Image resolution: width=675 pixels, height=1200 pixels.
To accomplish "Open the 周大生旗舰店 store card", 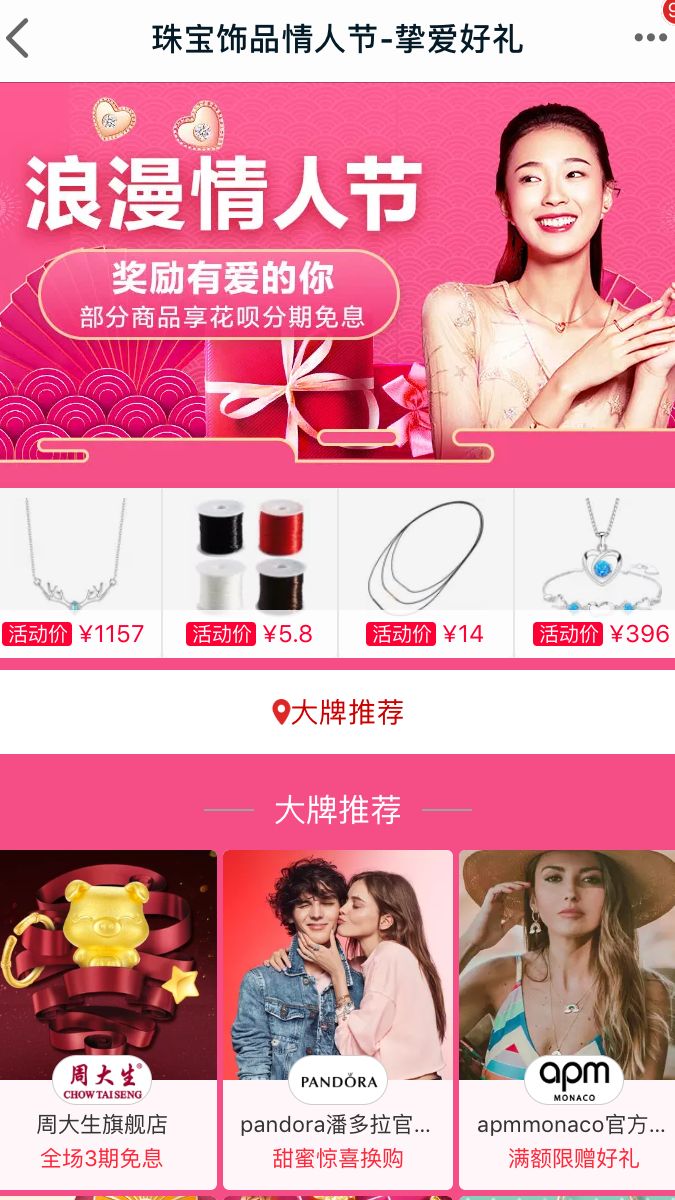I will tap(108, 1018).
